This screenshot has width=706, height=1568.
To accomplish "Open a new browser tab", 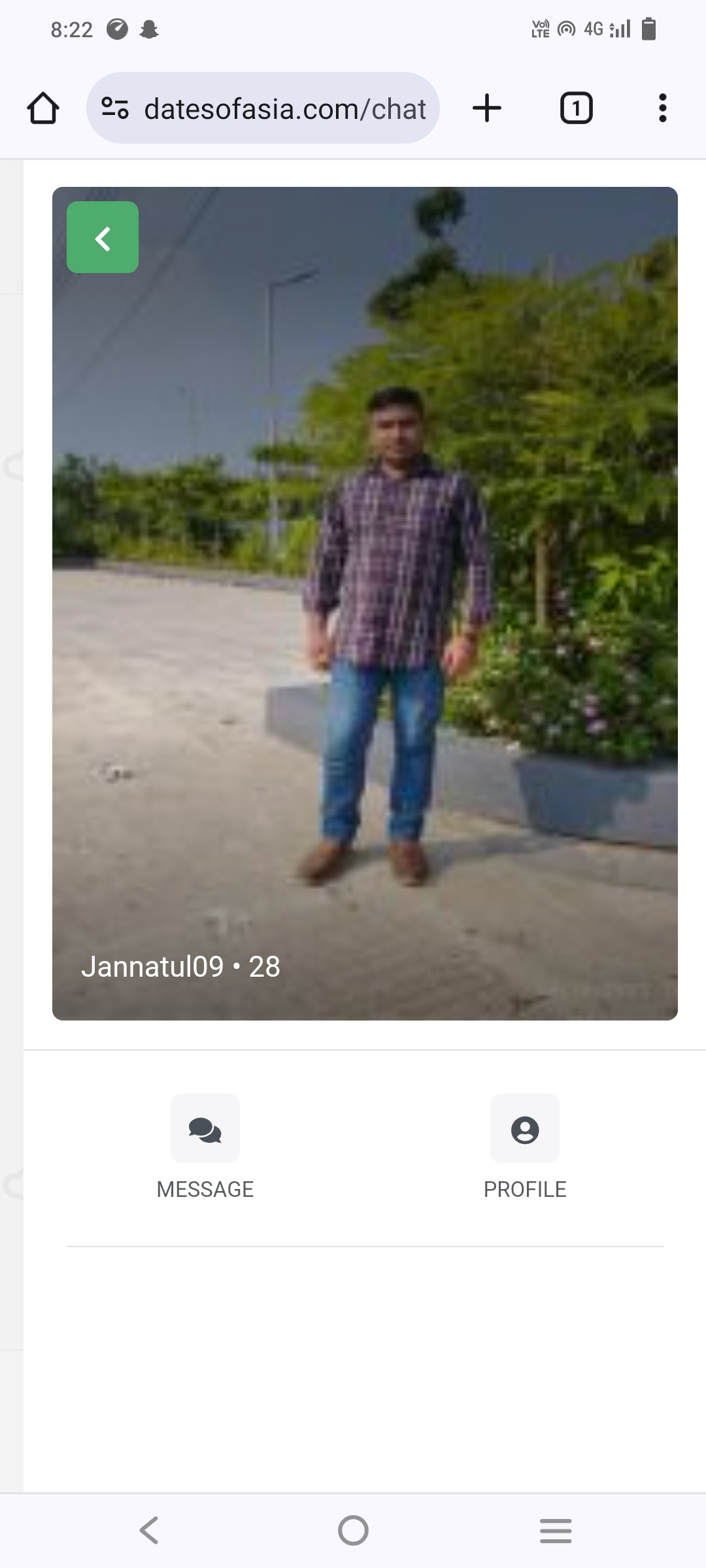I will pos(487,108).
